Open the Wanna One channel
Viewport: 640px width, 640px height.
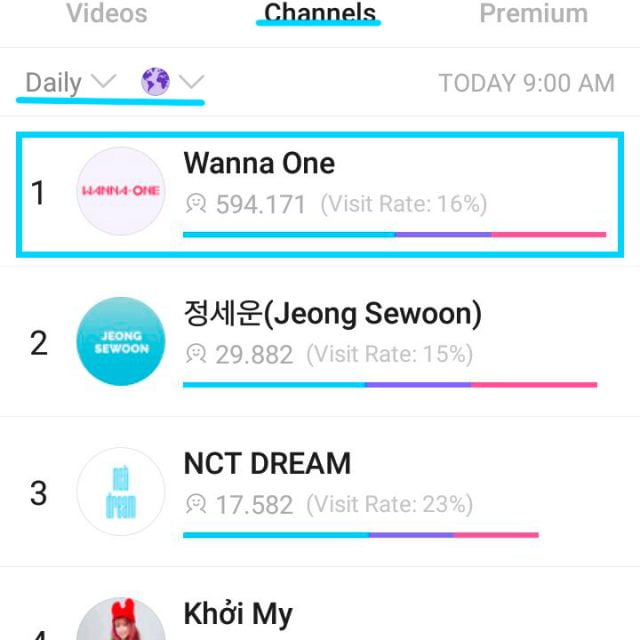click(x=320, y=192)
